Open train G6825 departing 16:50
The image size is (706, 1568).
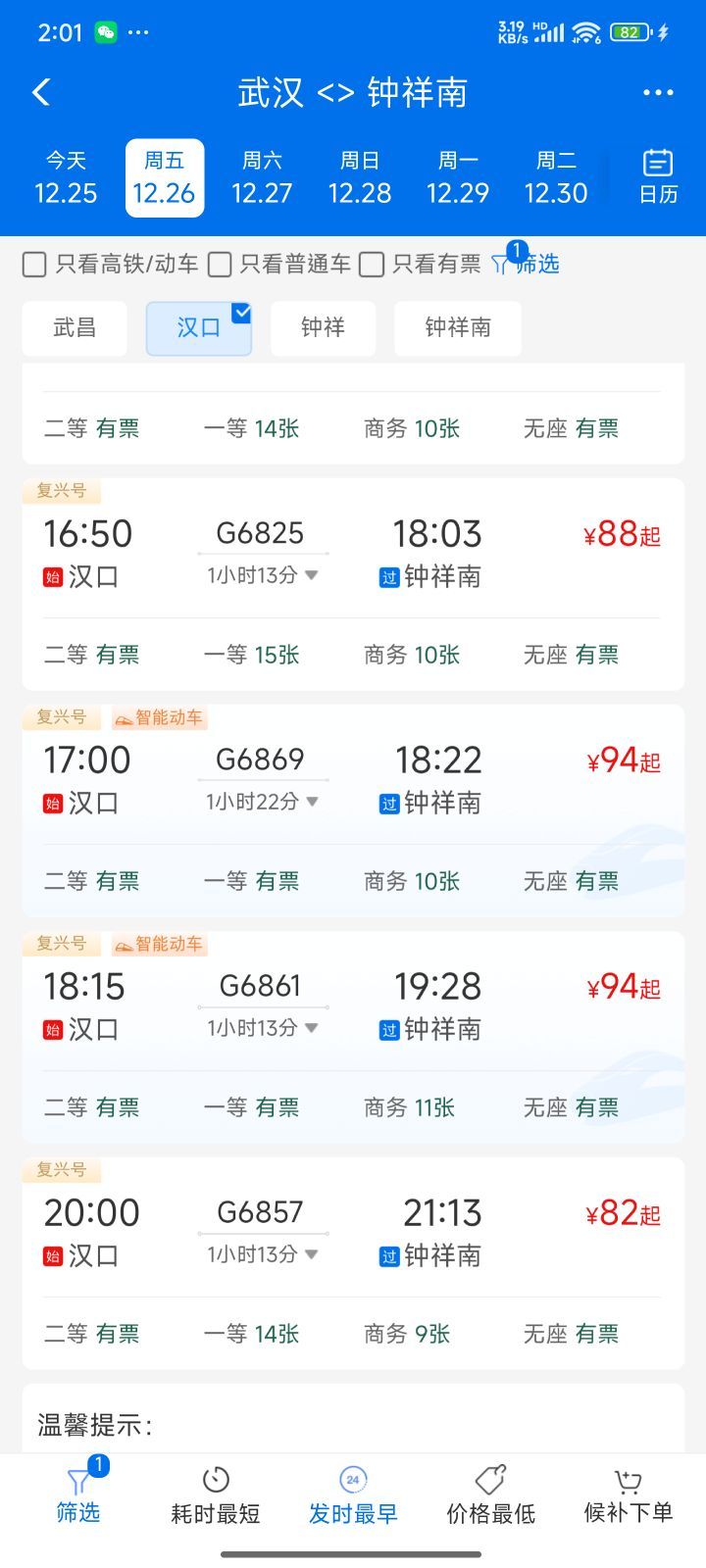(x=353, y=554)
